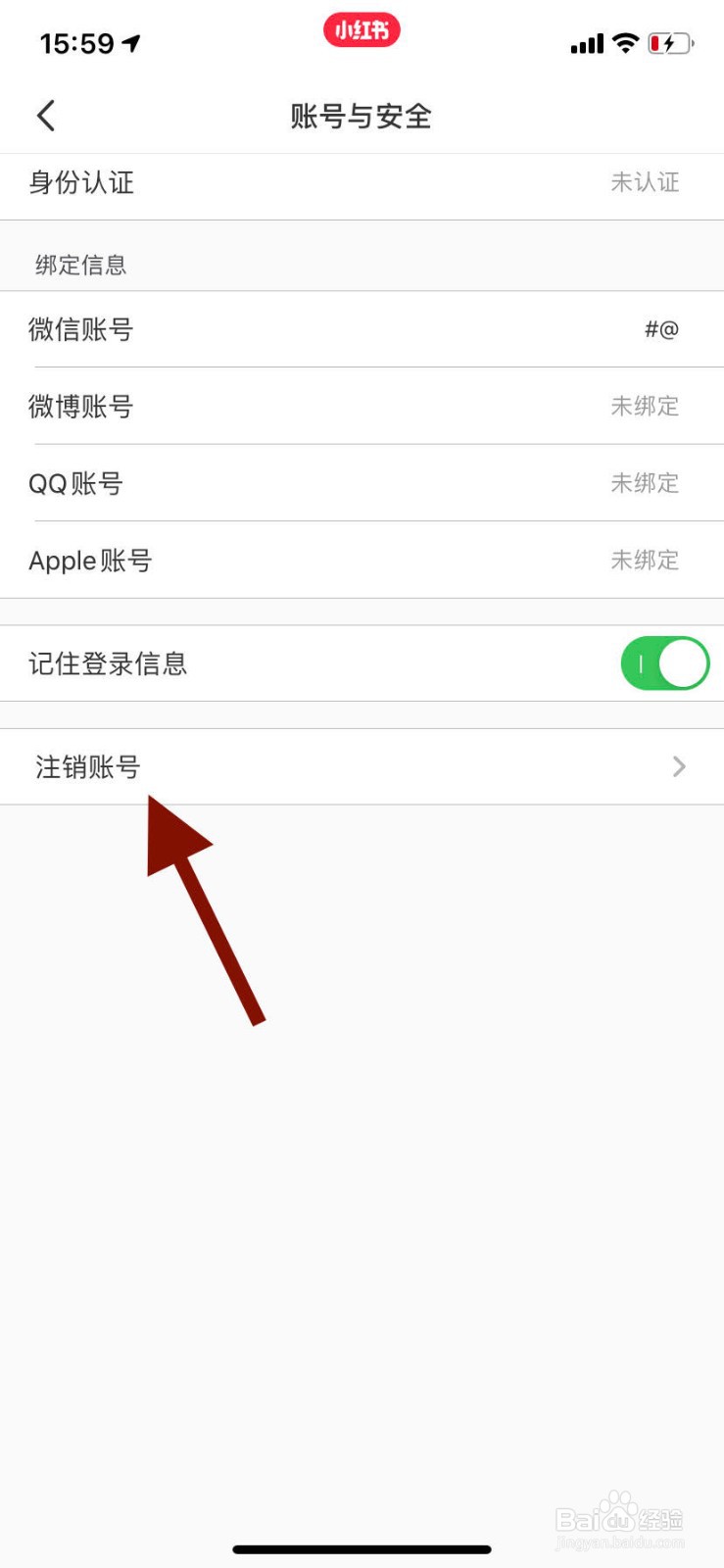Image resolution: width=724 pixels, height=1568 pixels.
Task: Expand the account deletion entry
Action: tap(362, 766)
